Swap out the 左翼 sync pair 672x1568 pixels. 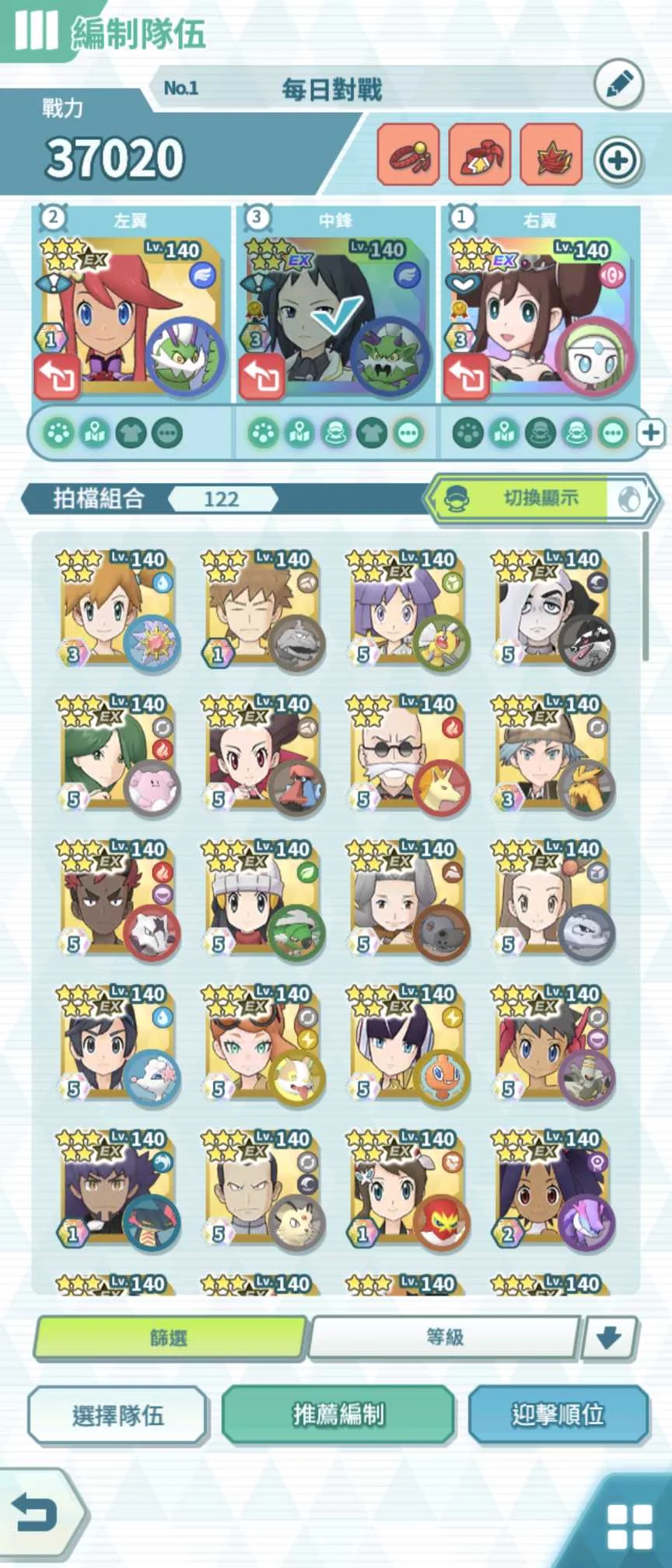(57, 377)
